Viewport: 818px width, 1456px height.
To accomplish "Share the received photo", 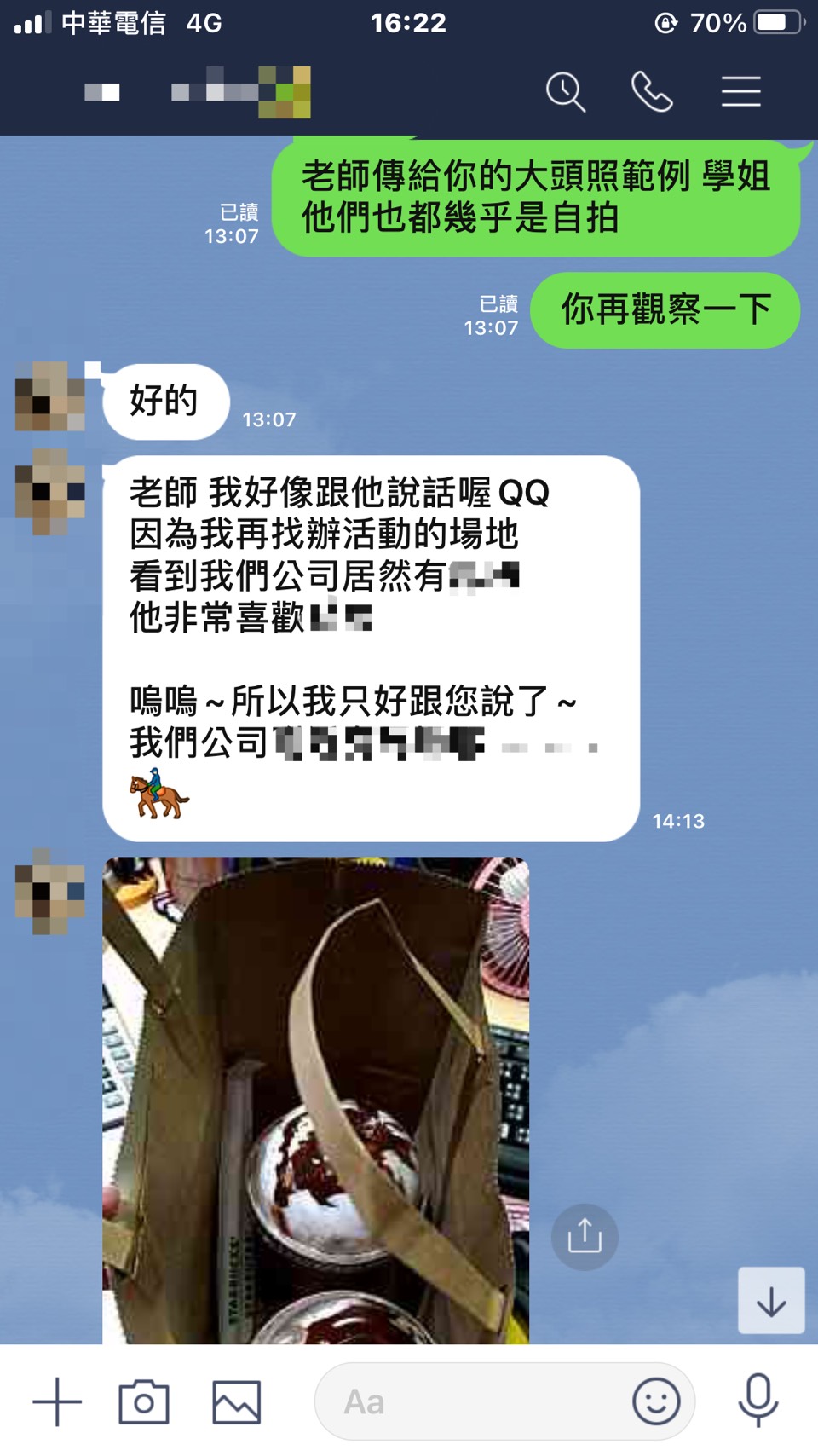I will pyautogui.click(x=585, y=1236).
